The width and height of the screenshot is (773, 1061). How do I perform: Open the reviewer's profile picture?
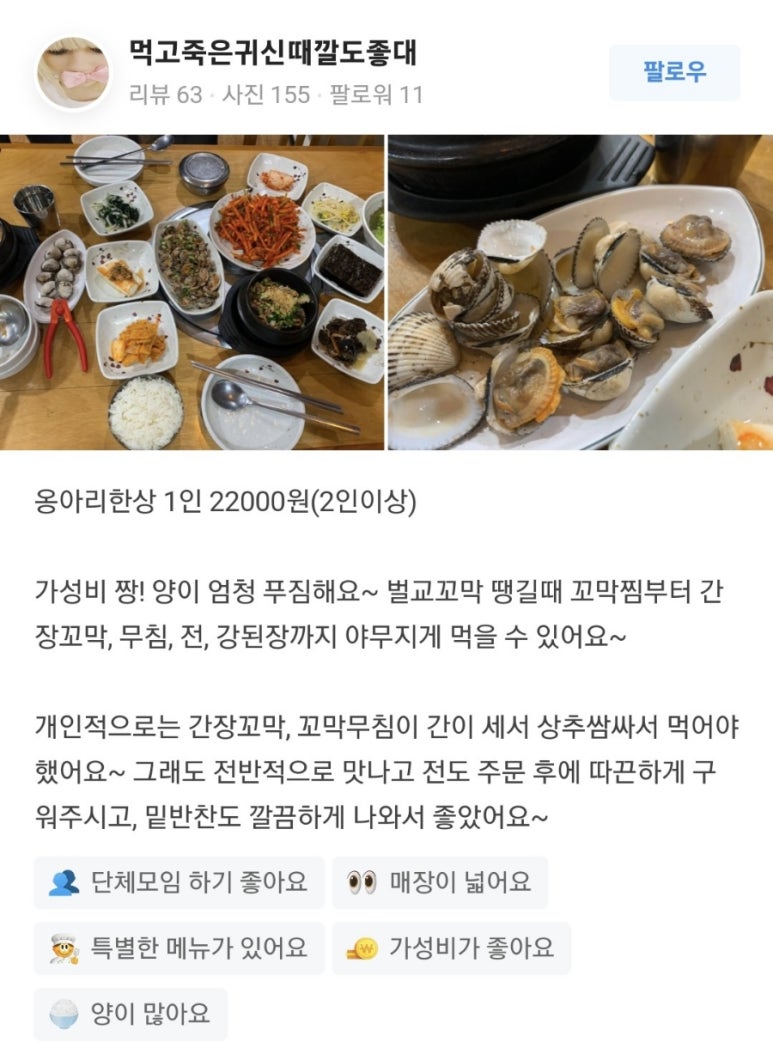pos(73,73)
